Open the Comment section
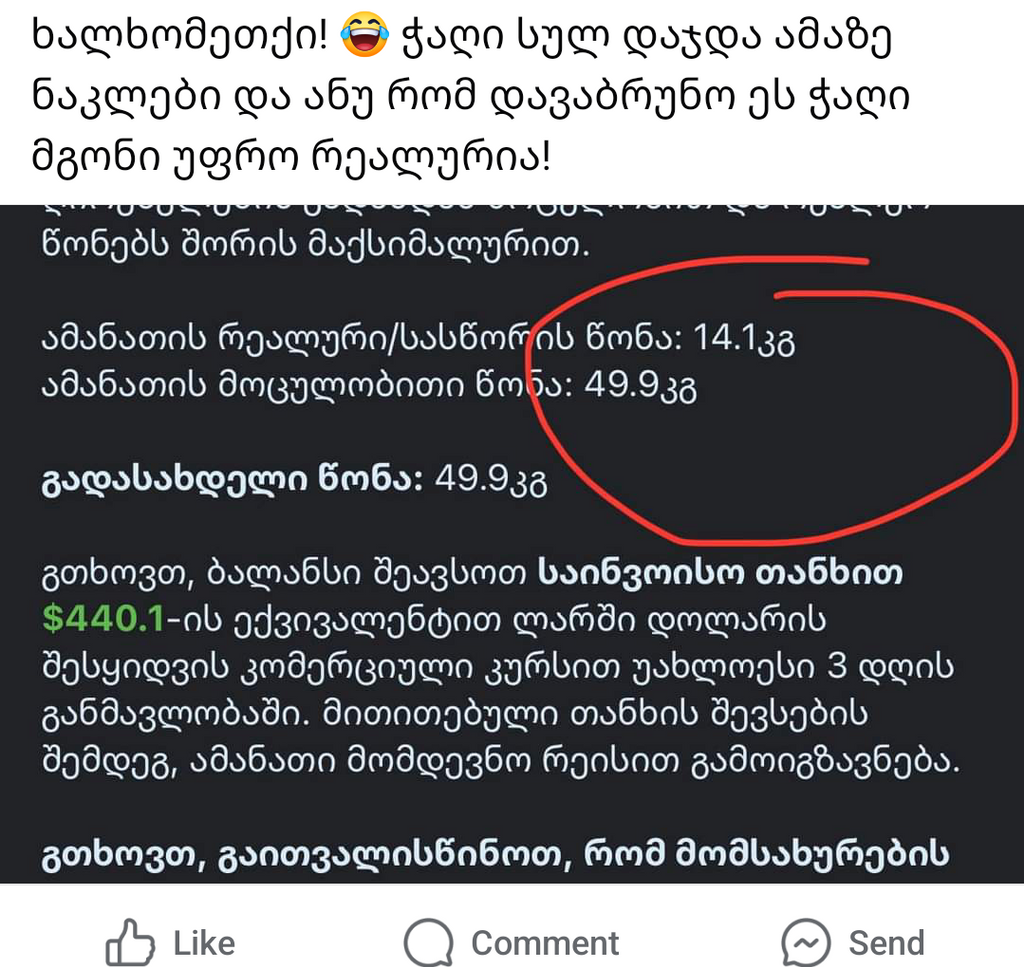This screenshot has height=967, width=1024. [511, 942]
